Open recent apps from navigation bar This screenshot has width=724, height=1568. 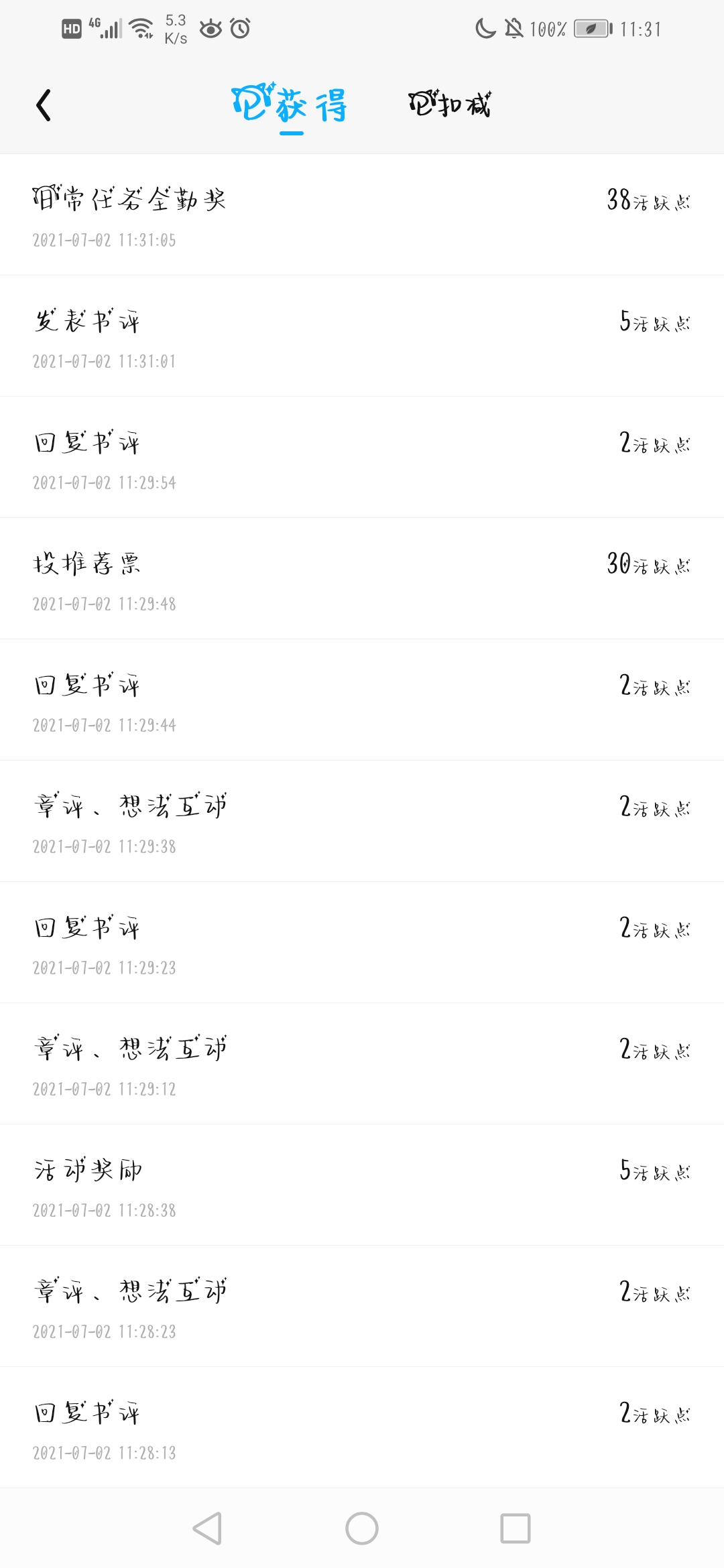(x=516, y=1528)
